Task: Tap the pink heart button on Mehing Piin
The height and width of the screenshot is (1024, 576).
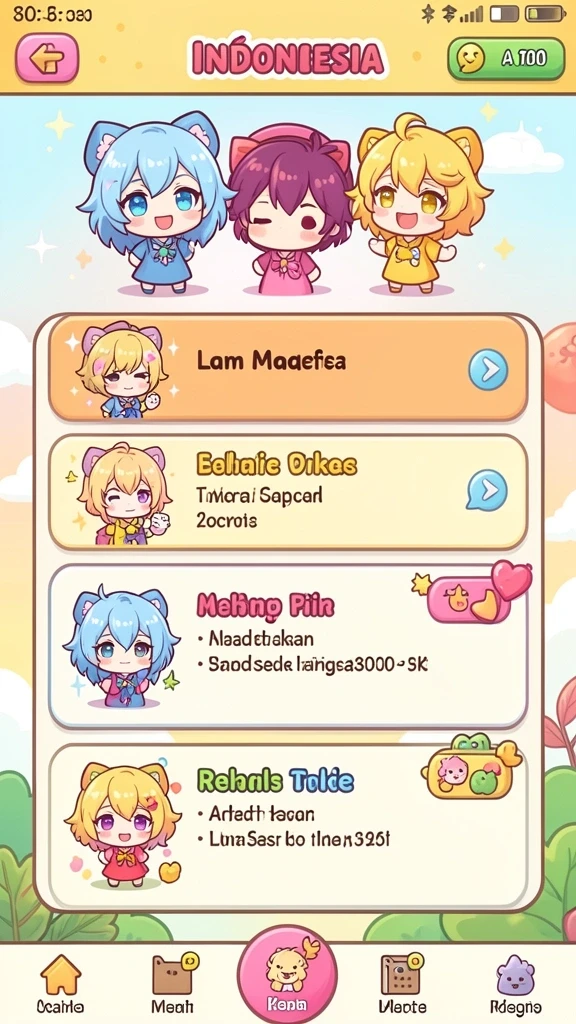Action: click(477, 593)
